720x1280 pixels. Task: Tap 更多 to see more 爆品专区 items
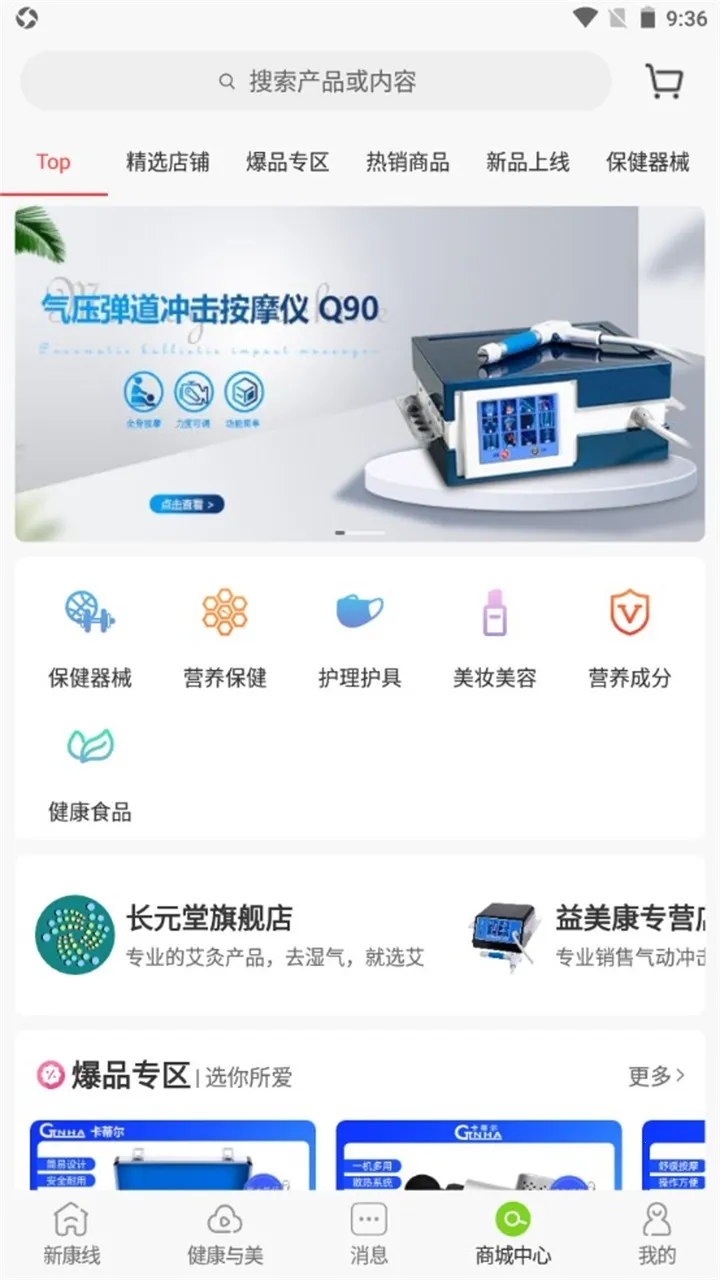click(656, 1076)
